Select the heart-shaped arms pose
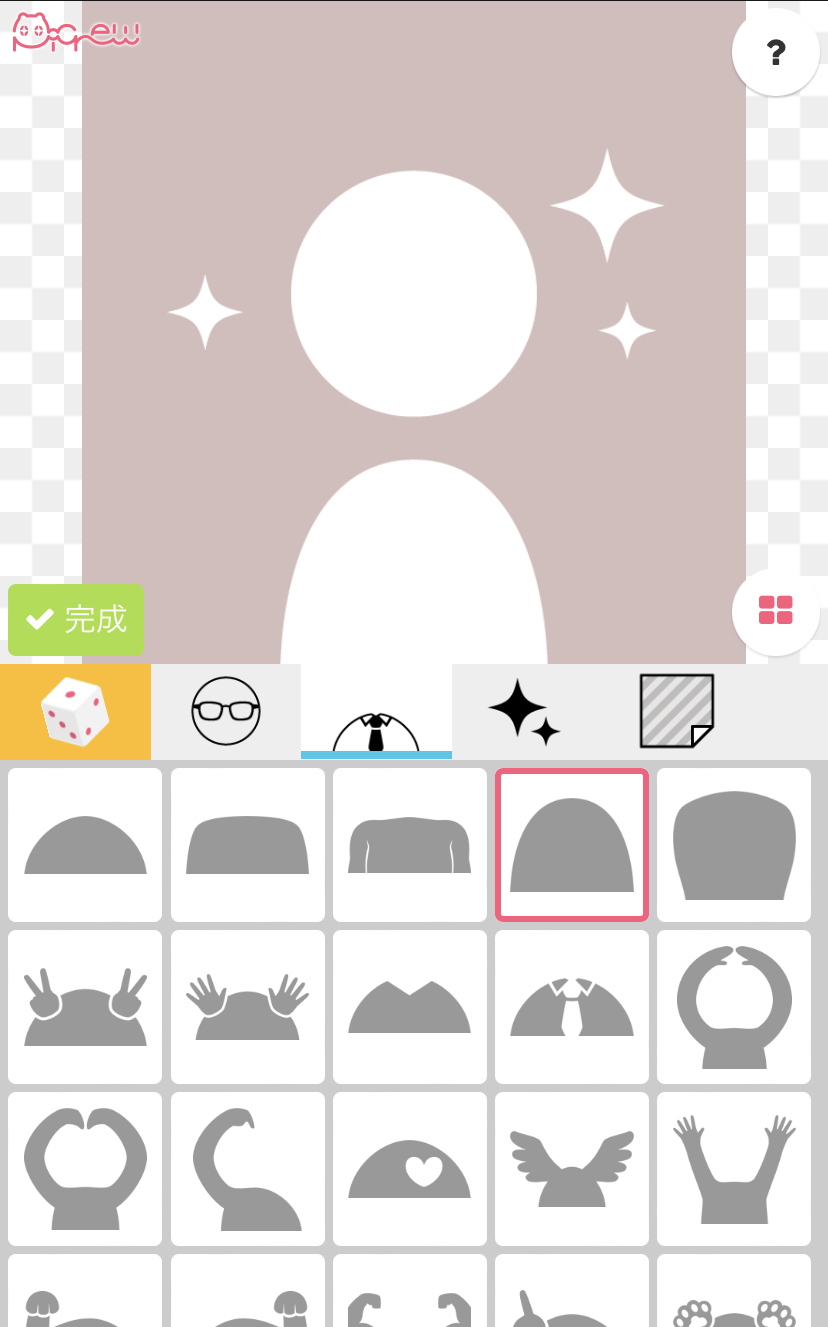The height and width of the screenshot is (1327, 828). 85,1169
